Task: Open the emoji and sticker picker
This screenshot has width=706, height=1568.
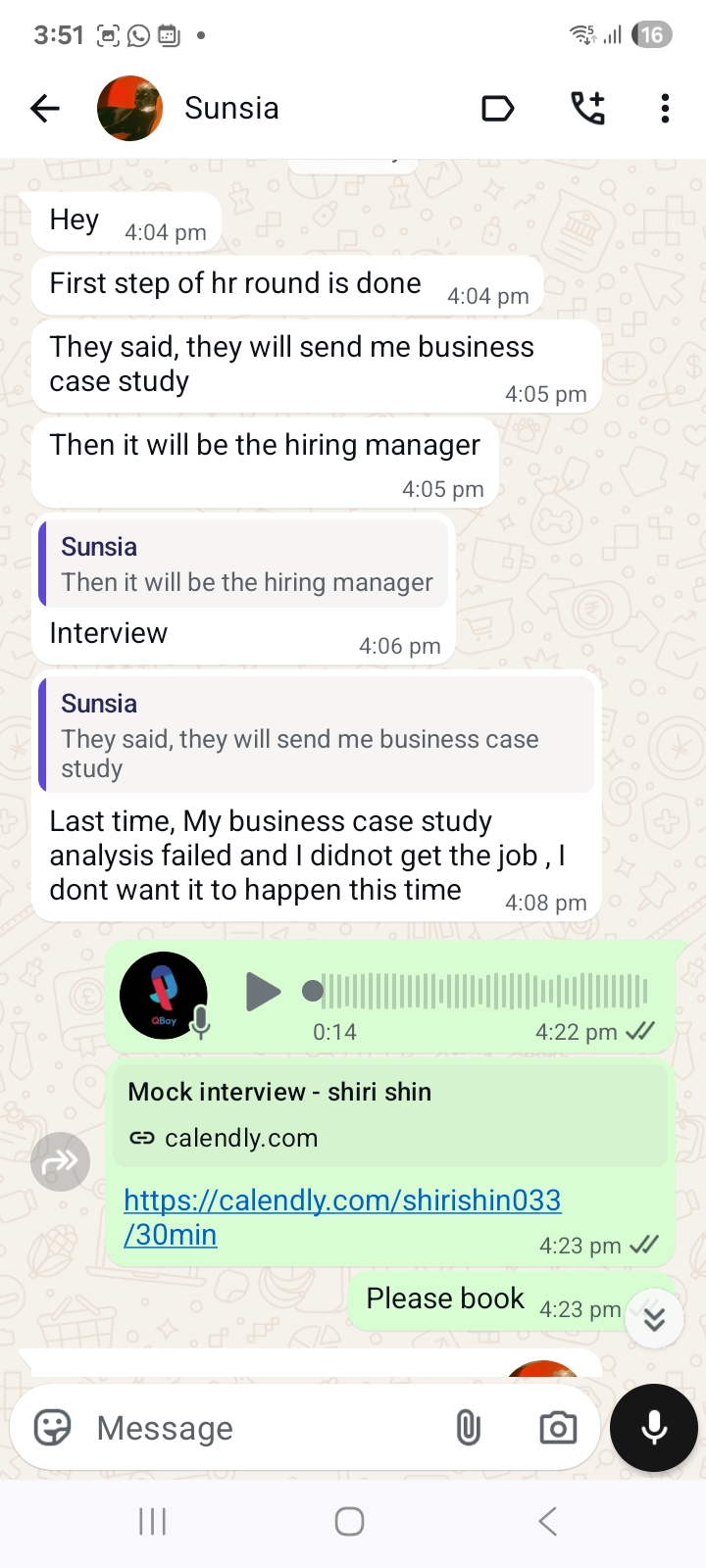Action: [53, 1428]
